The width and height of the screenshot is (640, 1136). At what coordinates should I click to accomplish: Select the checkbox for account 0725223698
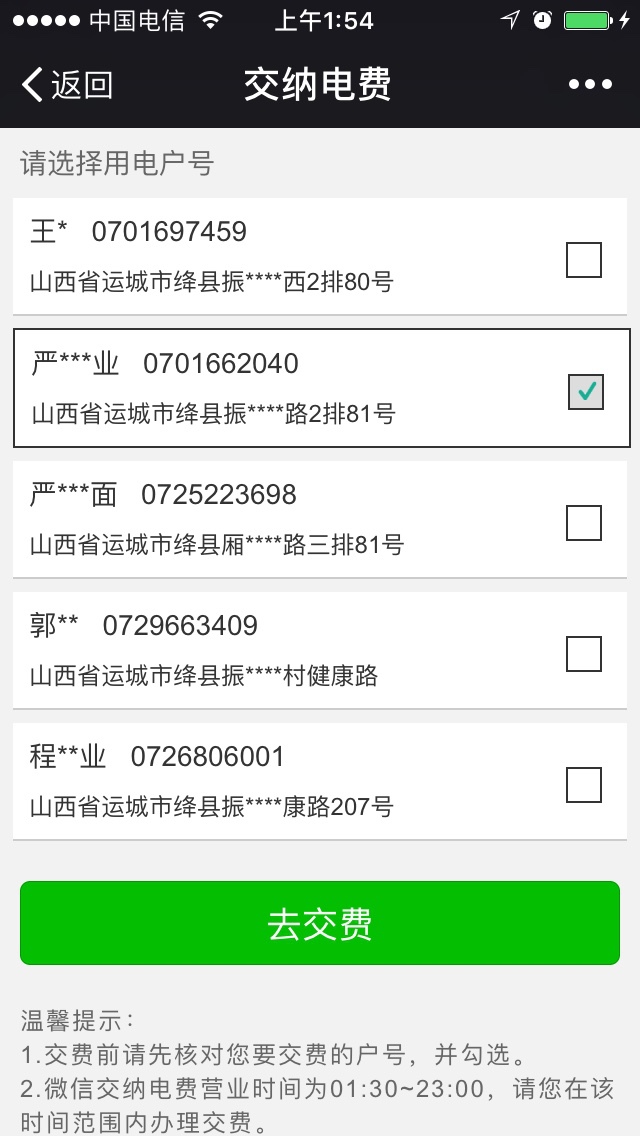click(x=583, y=523)
